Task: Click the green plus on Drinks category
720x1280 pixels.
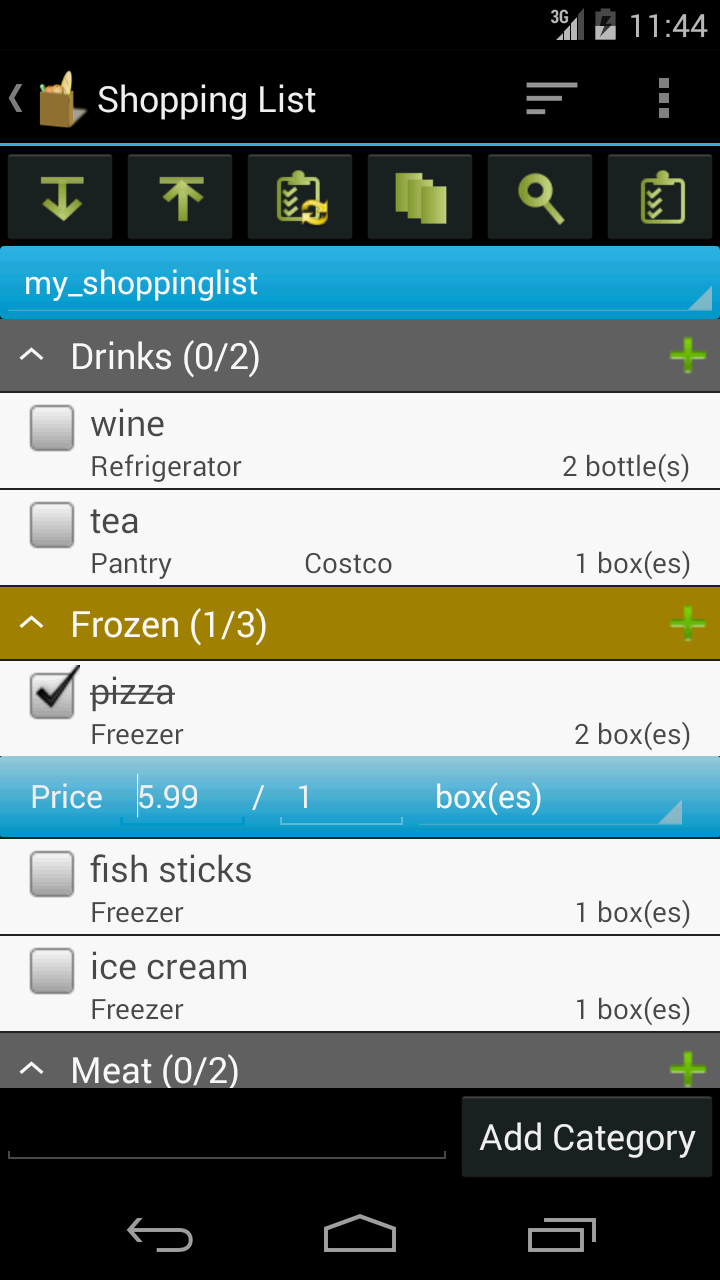Action: coord(687,356)
